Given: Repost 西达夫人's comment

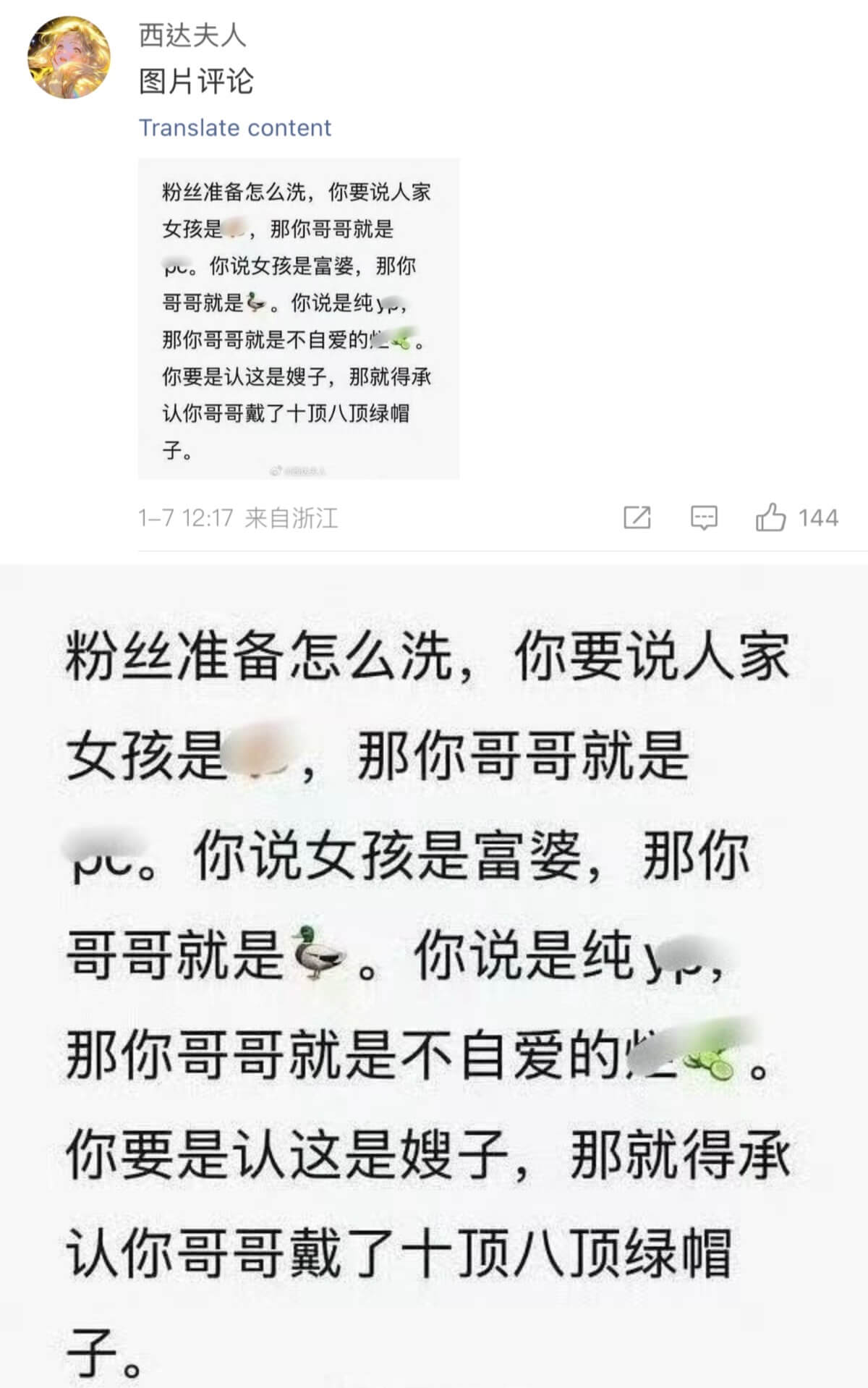Looking at the screenshot, I should pyautogui.click(x=637, y=517).
